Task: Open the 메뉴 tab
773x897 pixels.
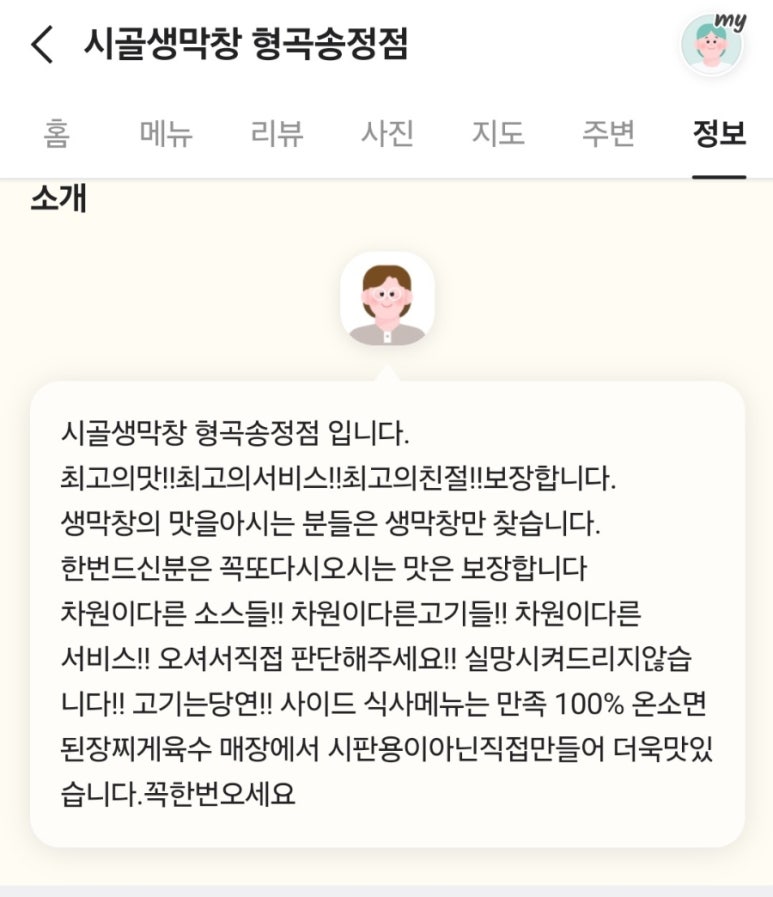Action: (x=166, y=134)
